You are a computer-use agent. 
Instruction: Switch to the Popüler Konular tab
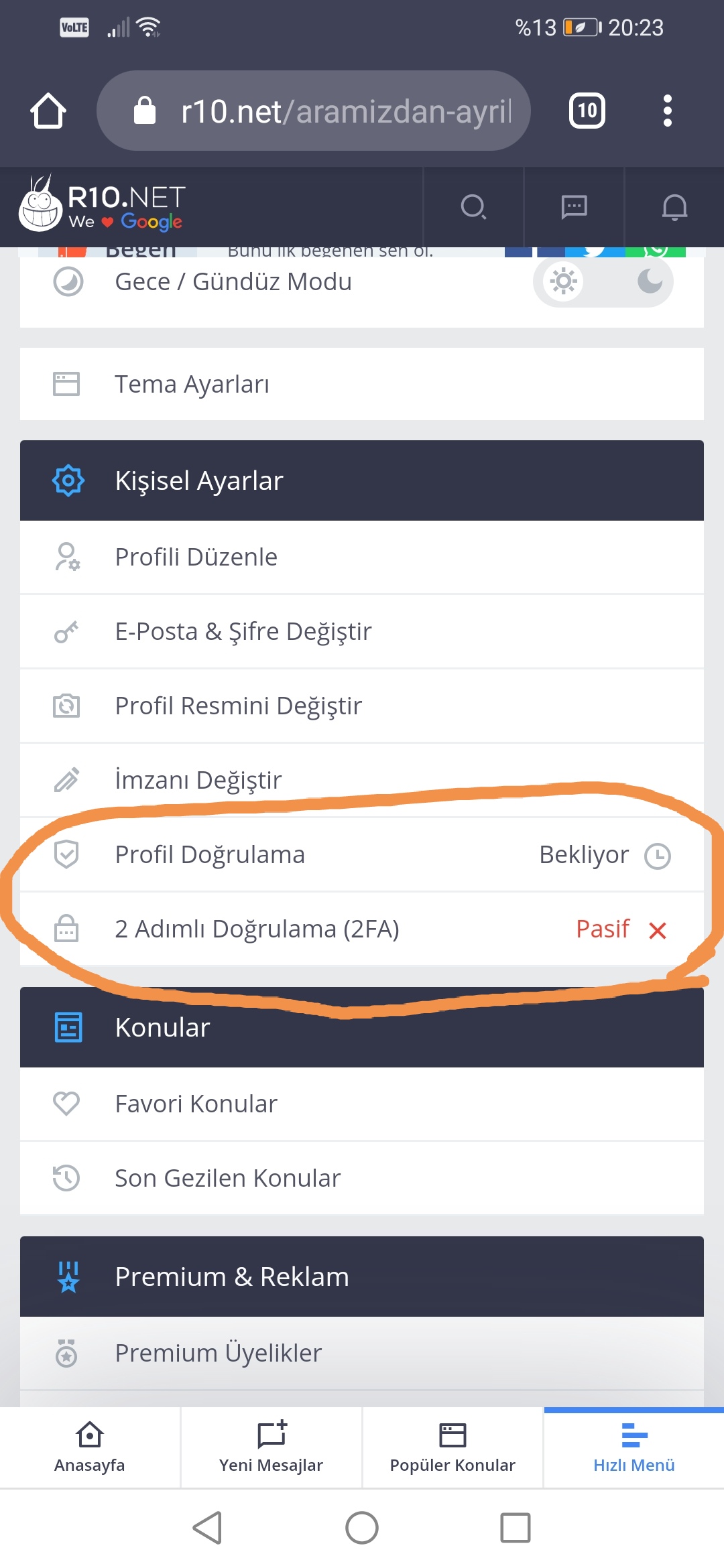[452, 1447]
